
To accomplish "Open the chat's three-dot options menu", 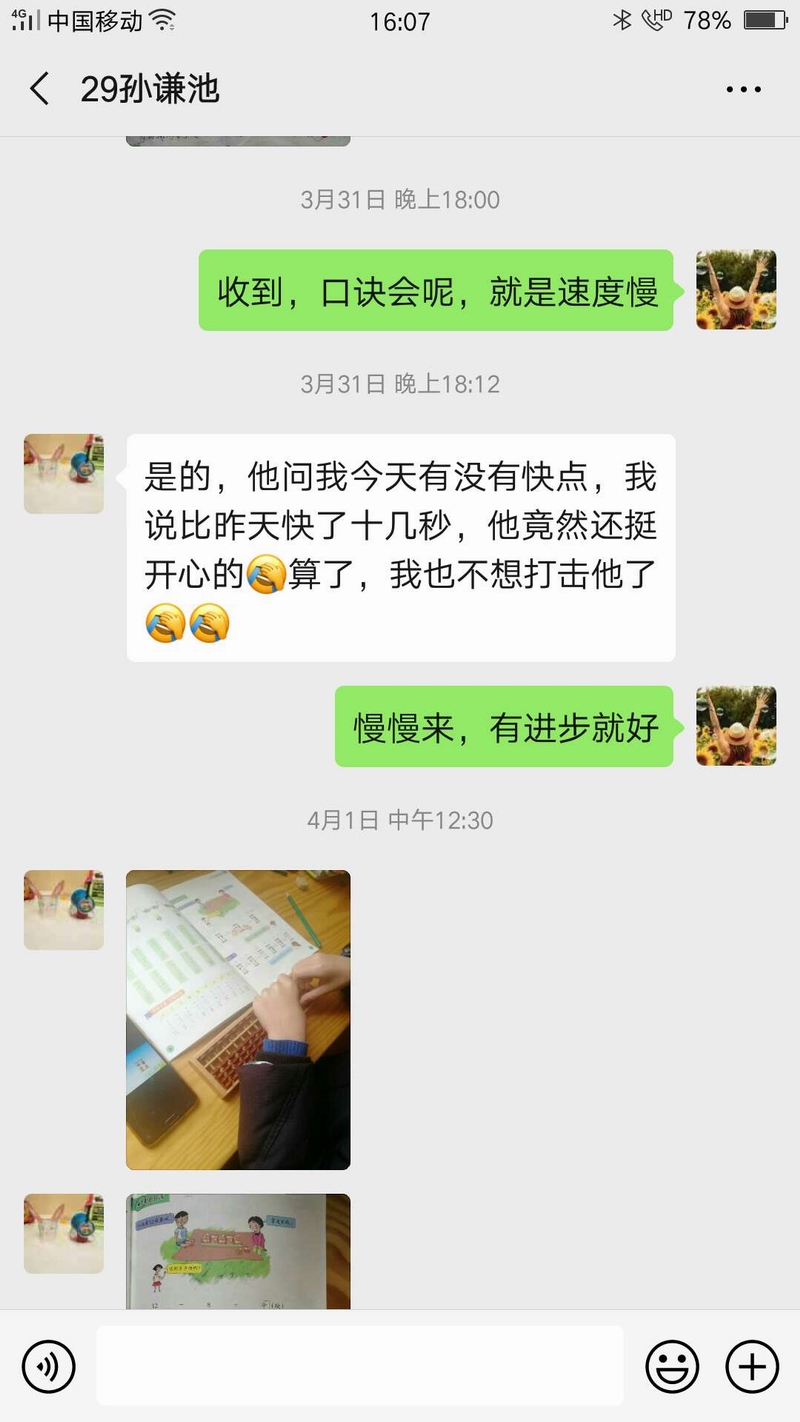I will [x=743, y=90].
